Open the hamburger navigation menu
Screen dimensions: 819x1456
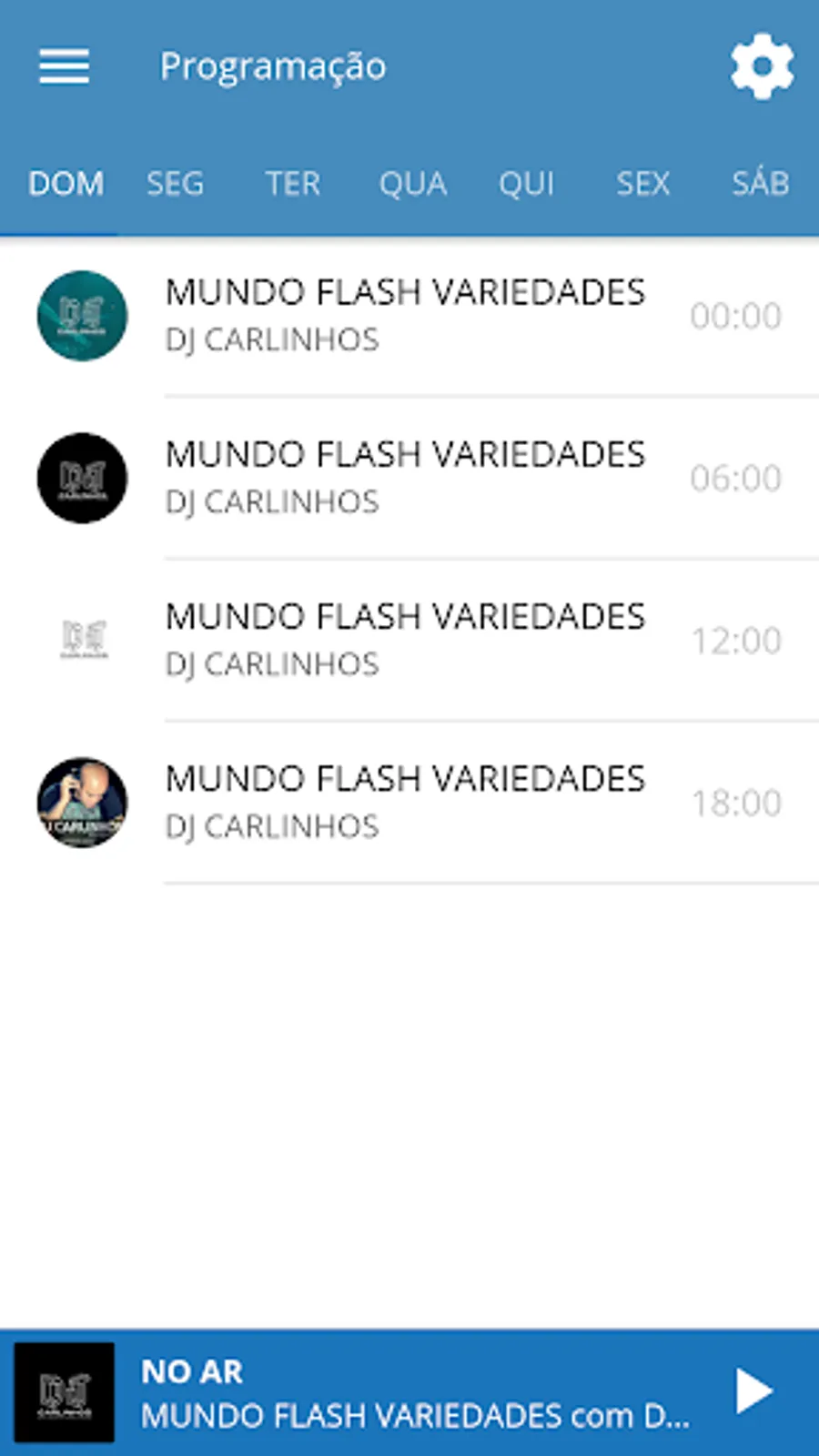coord(64,66)
